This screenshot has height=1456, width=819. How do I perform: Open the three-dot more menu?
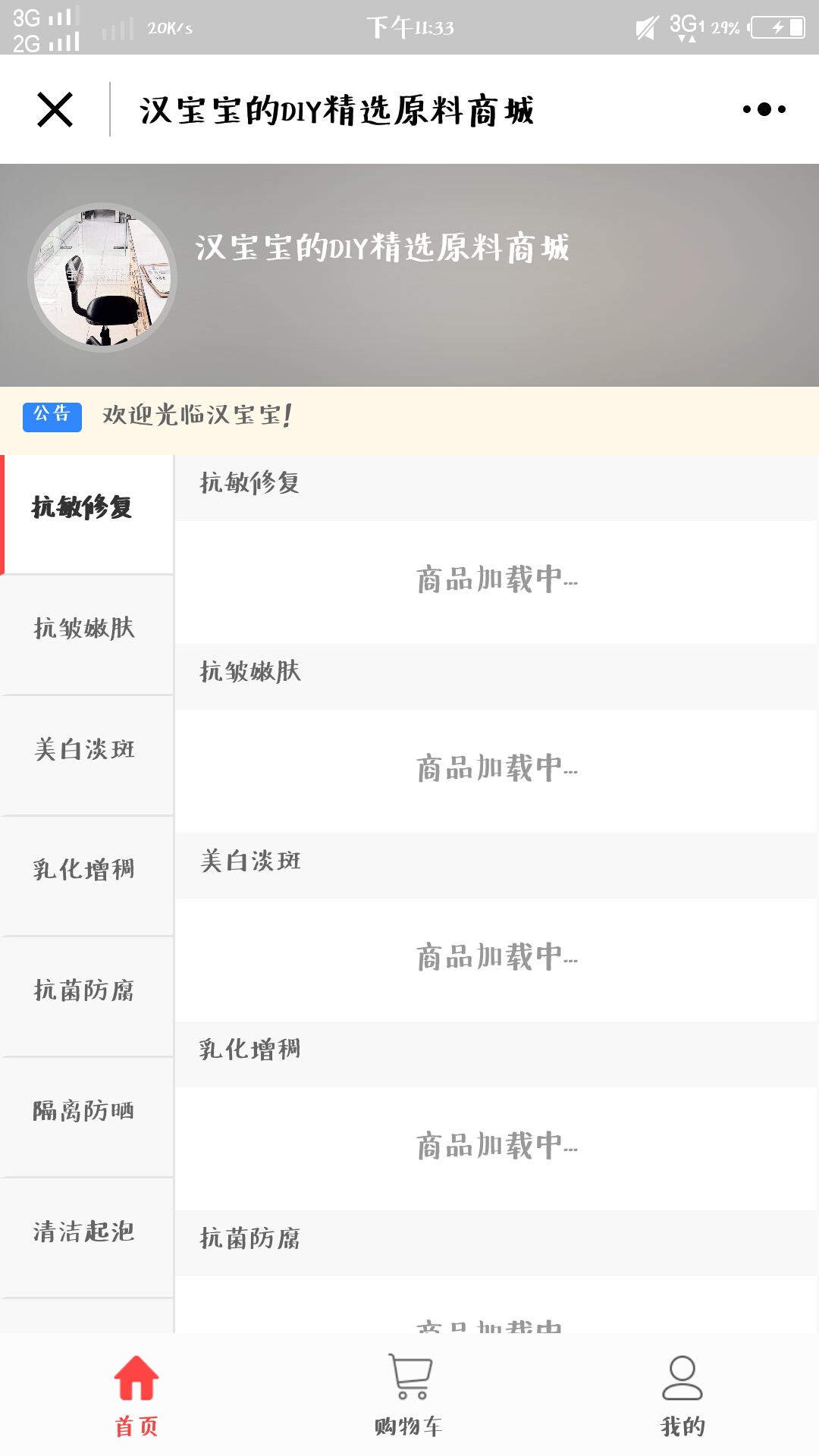pyautogui.click(x=764, y=110)
